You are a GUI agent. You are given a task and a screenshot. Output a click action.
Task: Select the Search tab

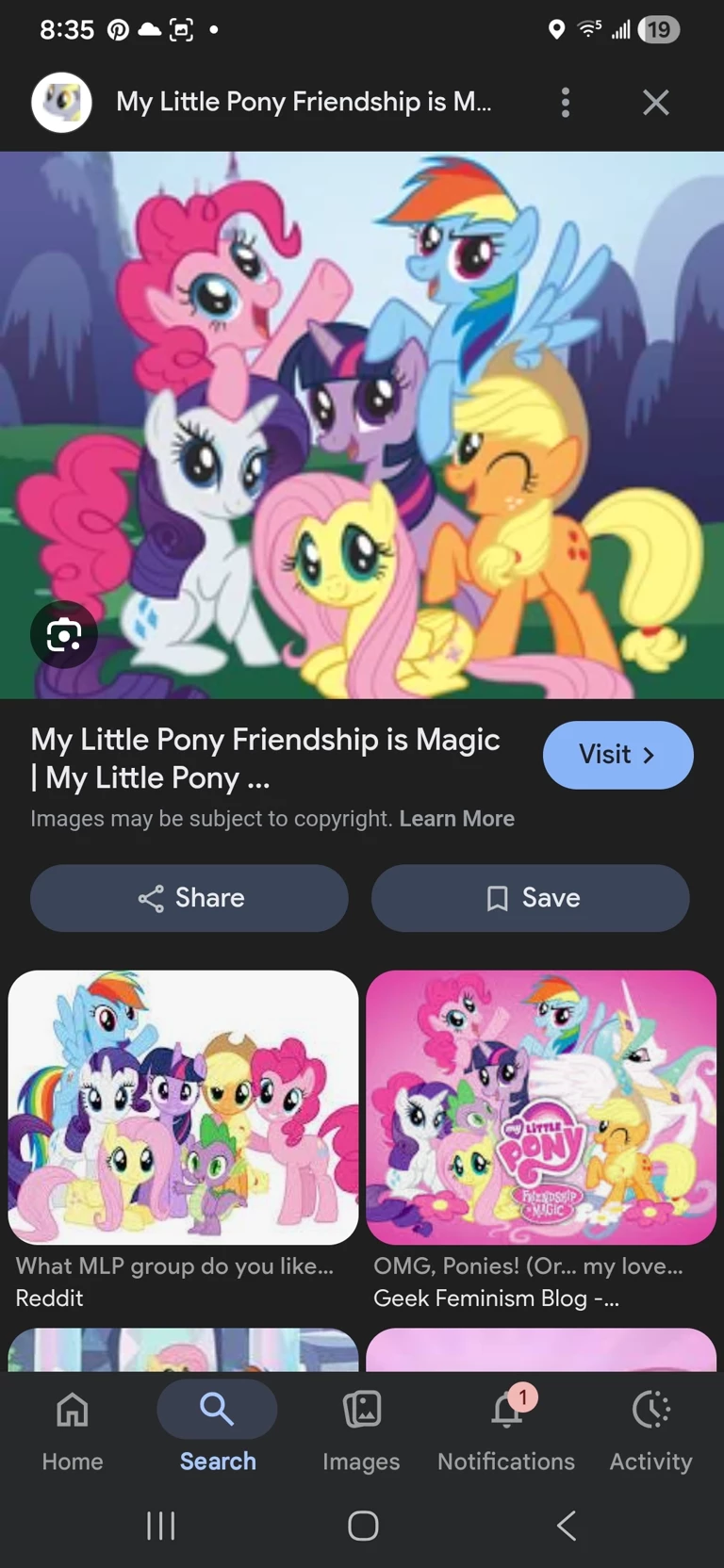pyautogui.click(x=218, y=1429)
